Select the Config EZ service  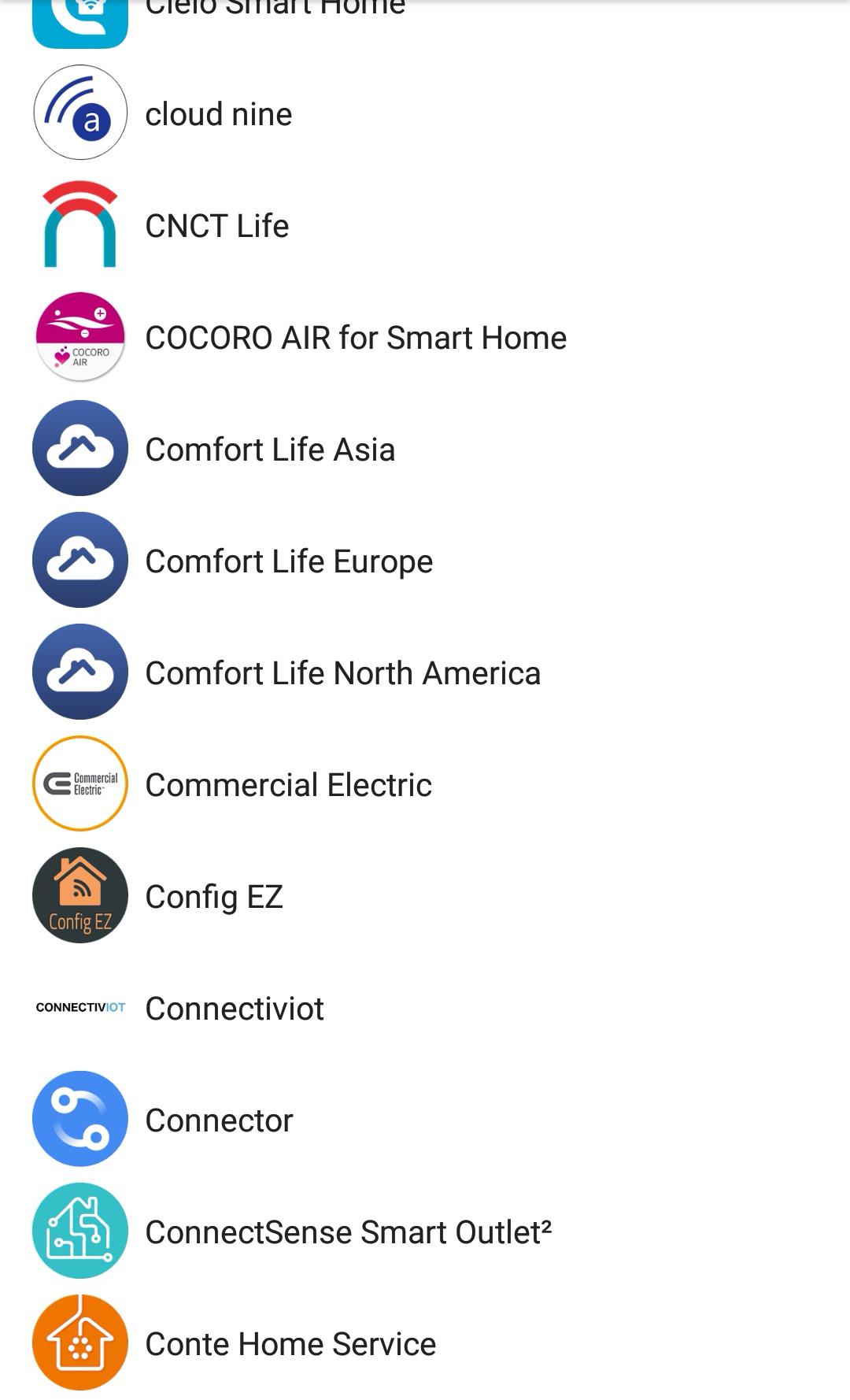[x=214, y=897]
